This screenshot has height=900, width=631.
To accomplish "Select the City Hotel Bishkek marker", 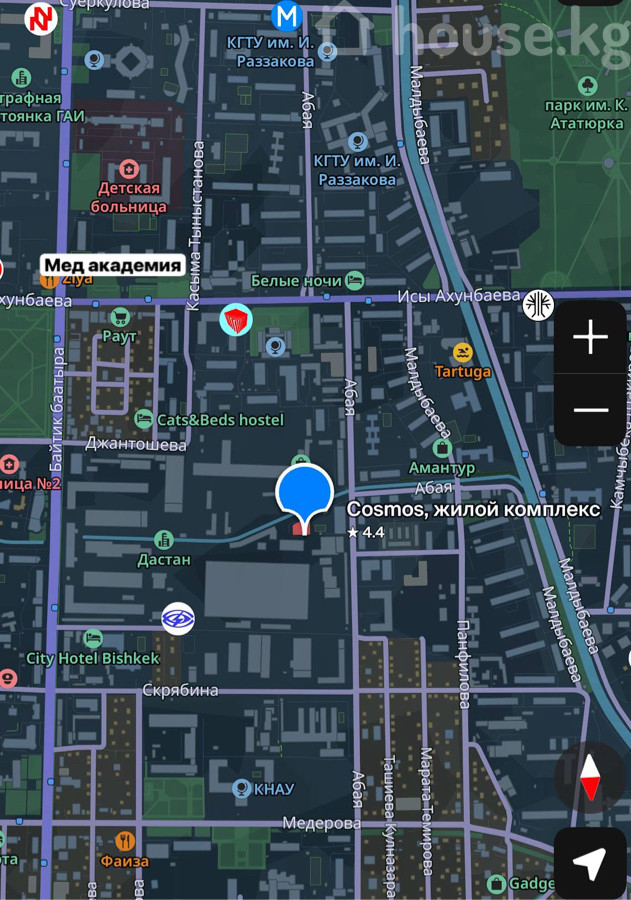I will click(x=93, y=638).
